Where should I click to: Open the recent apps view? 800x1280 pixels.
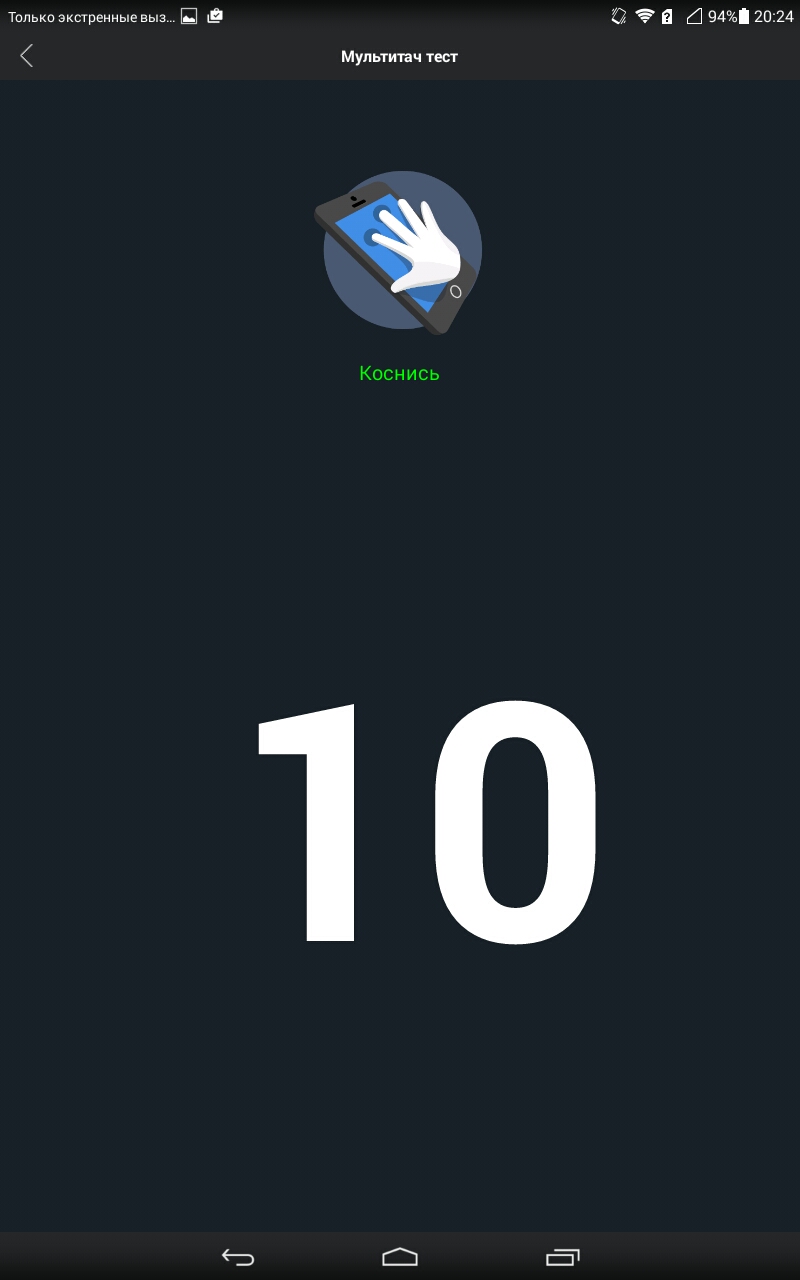[562, 1257]
